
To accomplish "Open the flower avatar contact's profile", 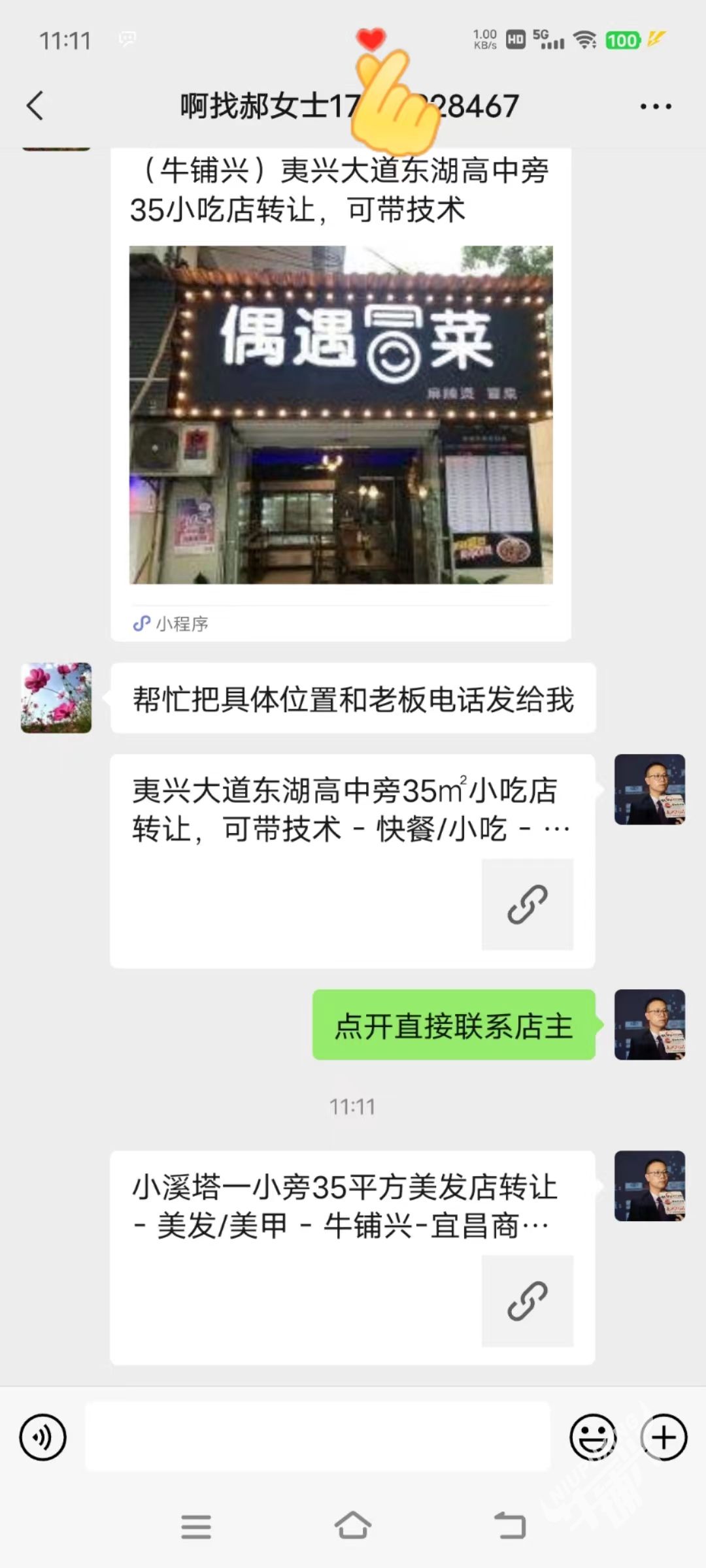I will pos(56,698).
